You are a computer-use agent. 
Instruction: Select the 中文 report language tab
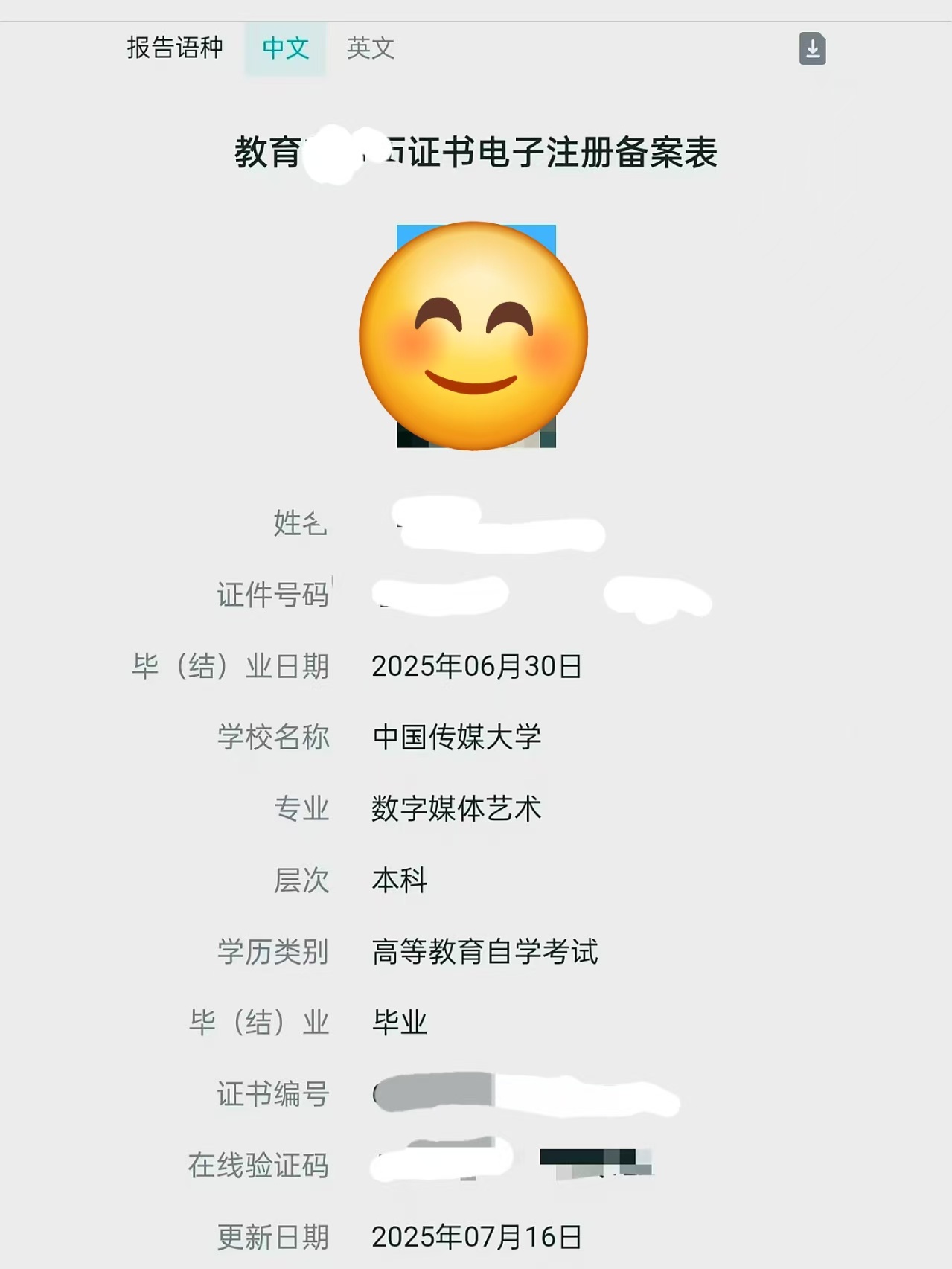(x=285, y=48)
